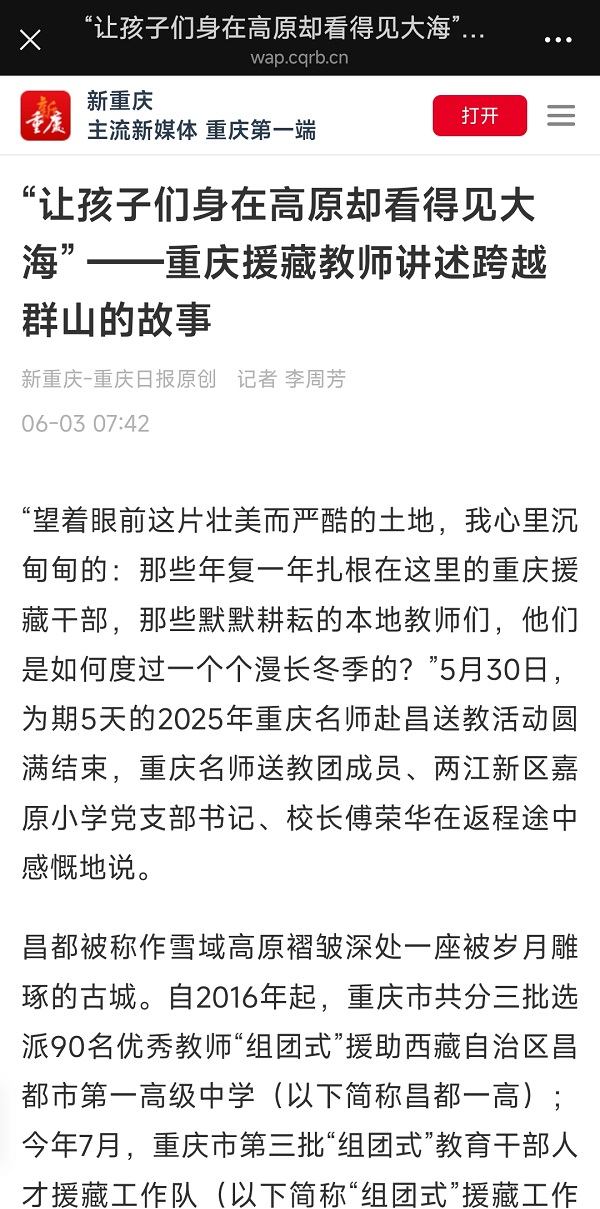Tap the 新重庆 app logo

(x=46, y=116)
